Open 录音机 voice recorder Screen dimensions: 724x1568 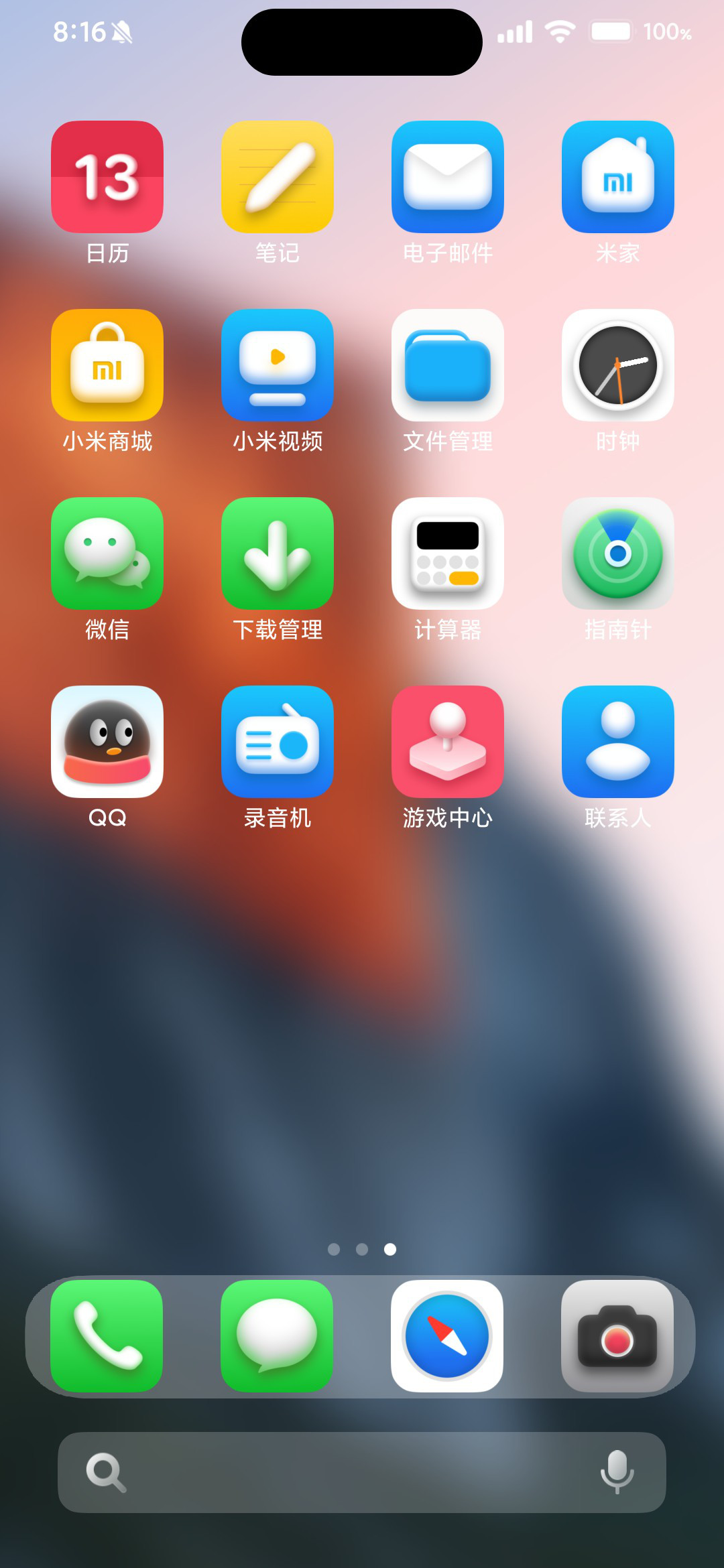[278, 742]
